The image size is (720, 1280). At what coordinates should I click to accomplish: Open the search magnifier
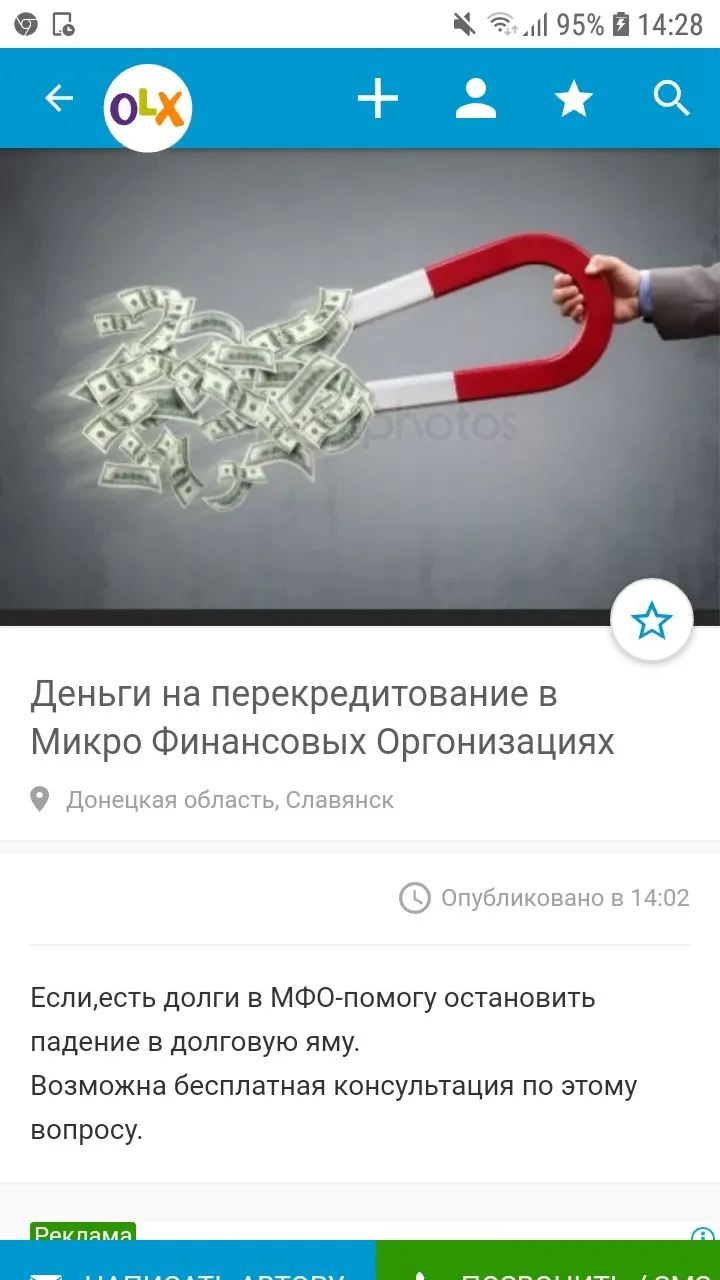click(672, 99)
